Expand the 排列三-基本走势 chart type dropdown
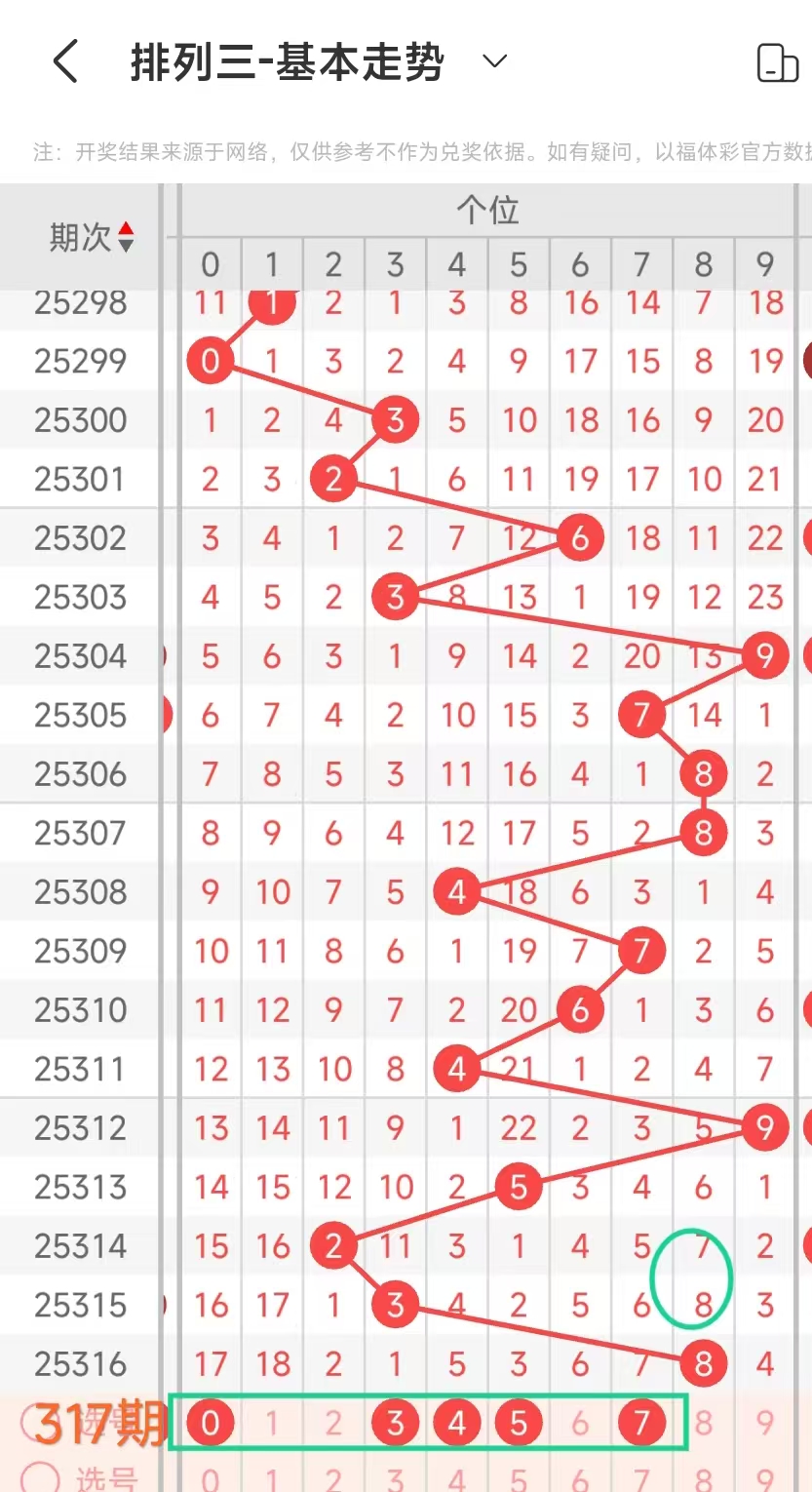This screenshot has height=1492, width=812. 495,62
